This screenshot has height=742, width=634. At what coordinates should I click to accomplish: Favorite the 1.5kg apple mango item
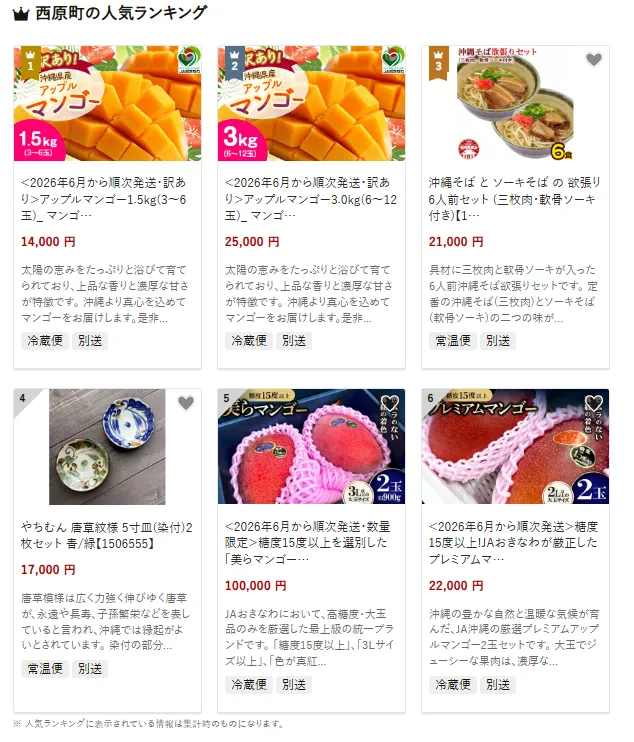tap(186, 60)
